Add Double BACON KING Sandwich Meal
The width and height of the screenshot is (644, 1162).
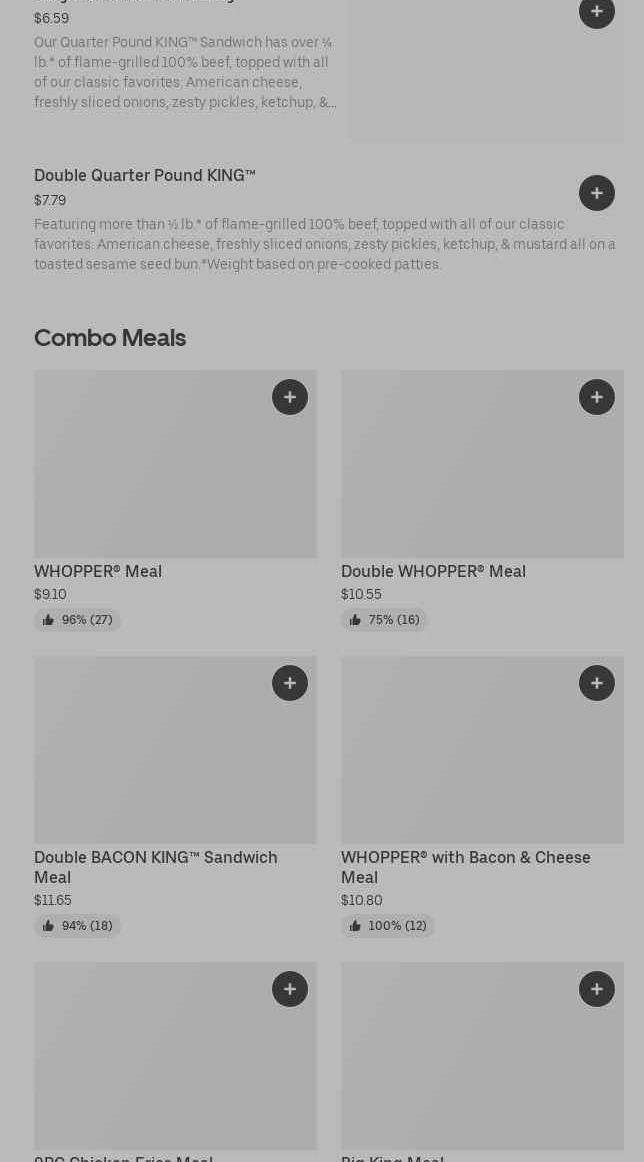[x=290, y=683]
